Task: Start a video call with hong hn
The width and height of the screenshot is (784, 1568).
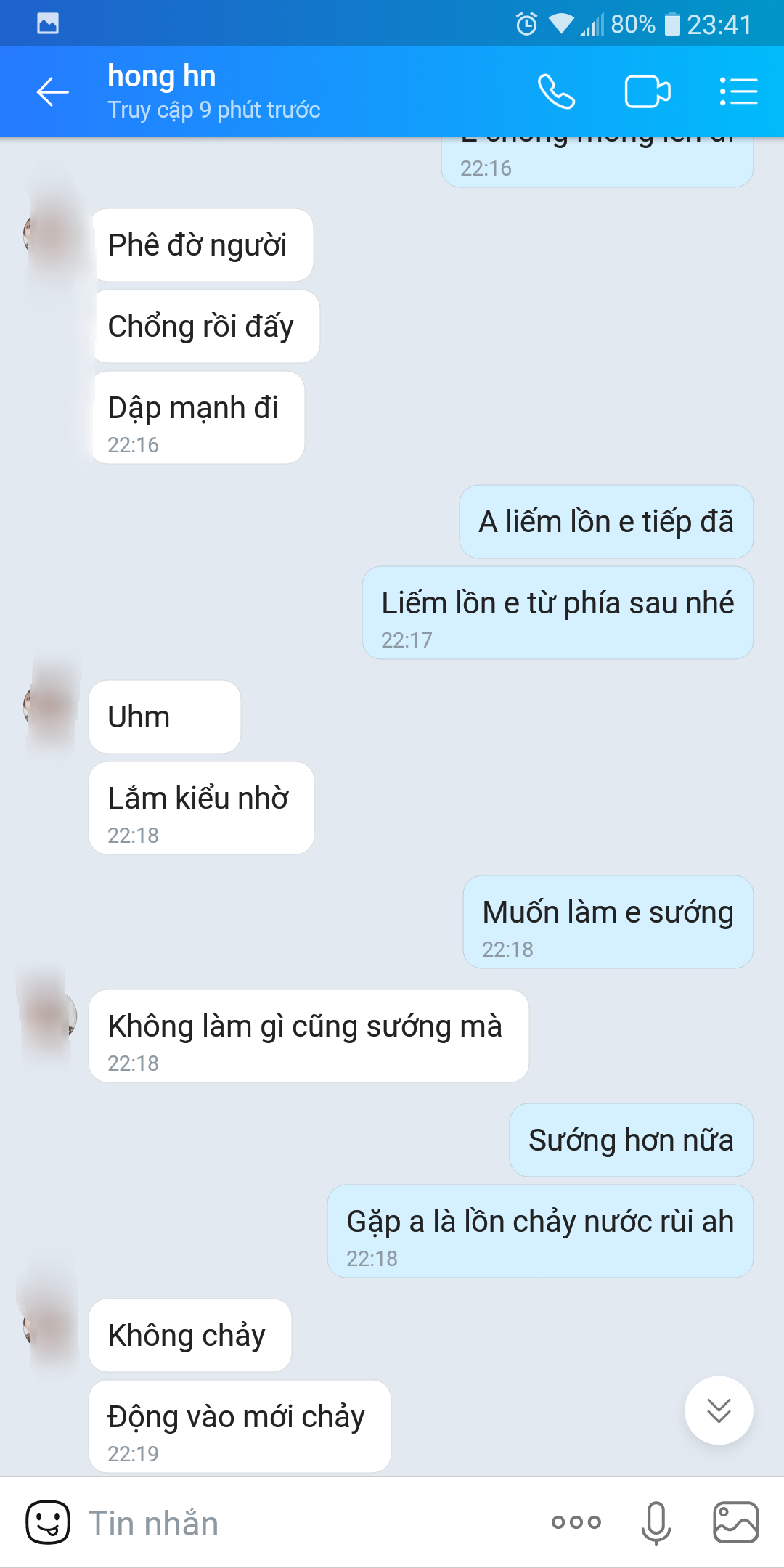Action: (647, 92)
